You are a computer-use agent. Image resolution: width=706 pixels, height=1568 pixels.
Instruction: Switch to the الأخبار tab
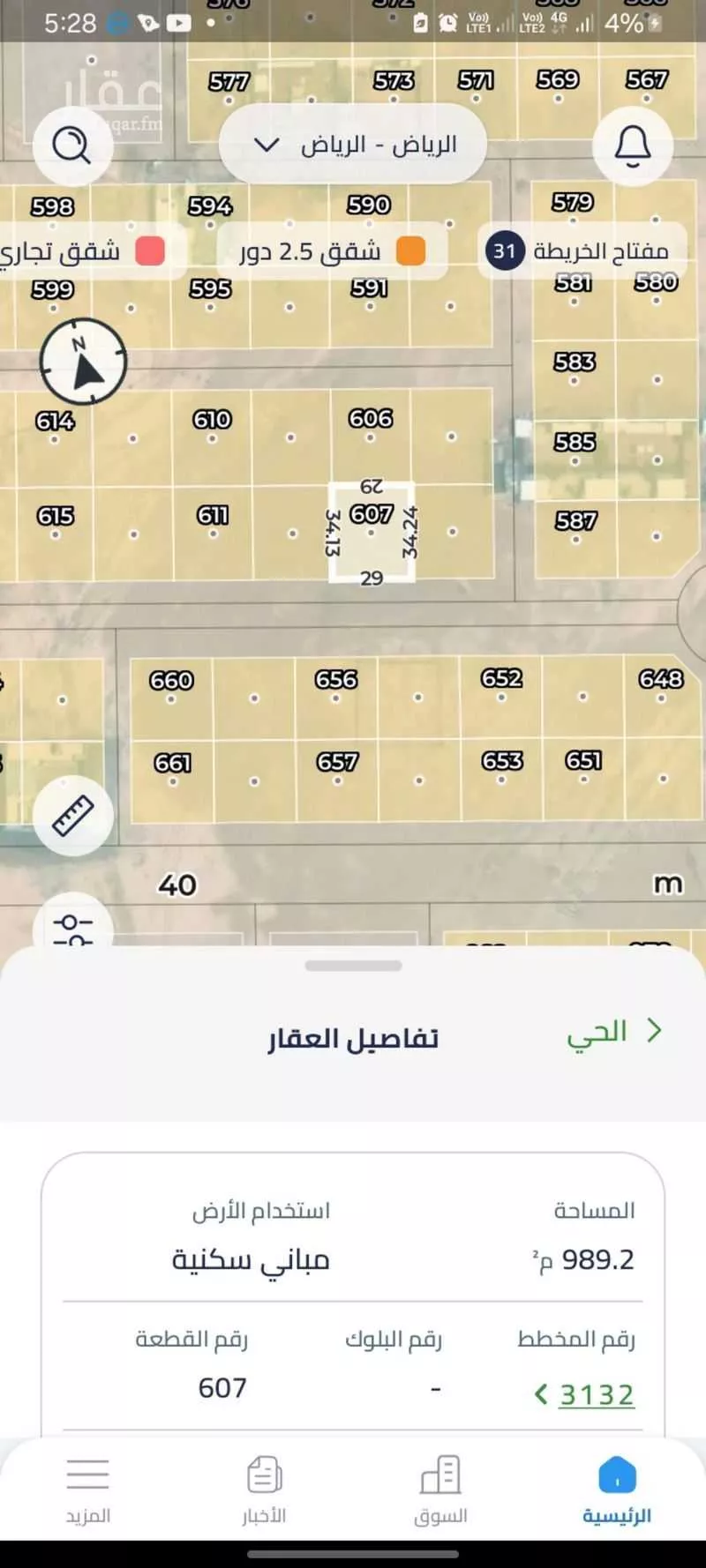(264, 1490)
